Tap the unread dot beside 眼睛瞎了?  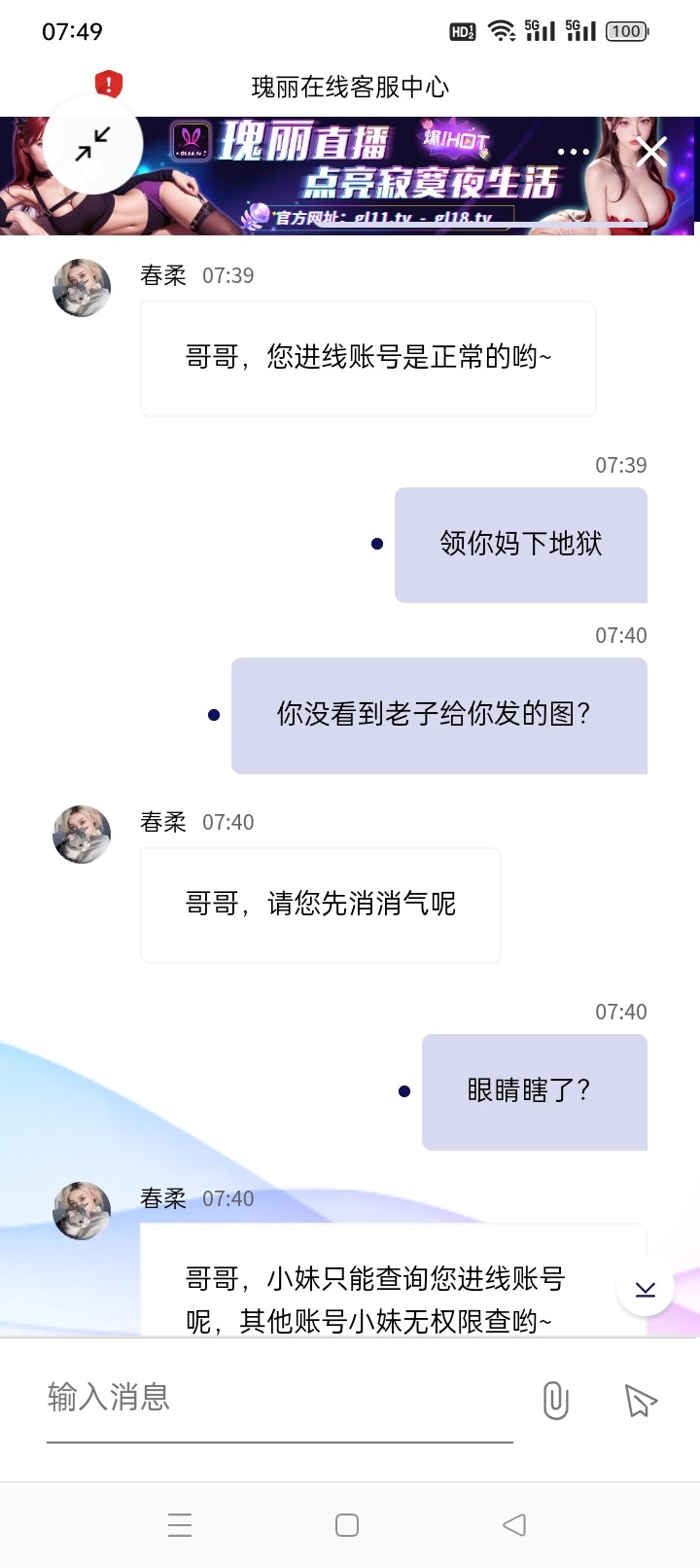tap(403, 1091)
